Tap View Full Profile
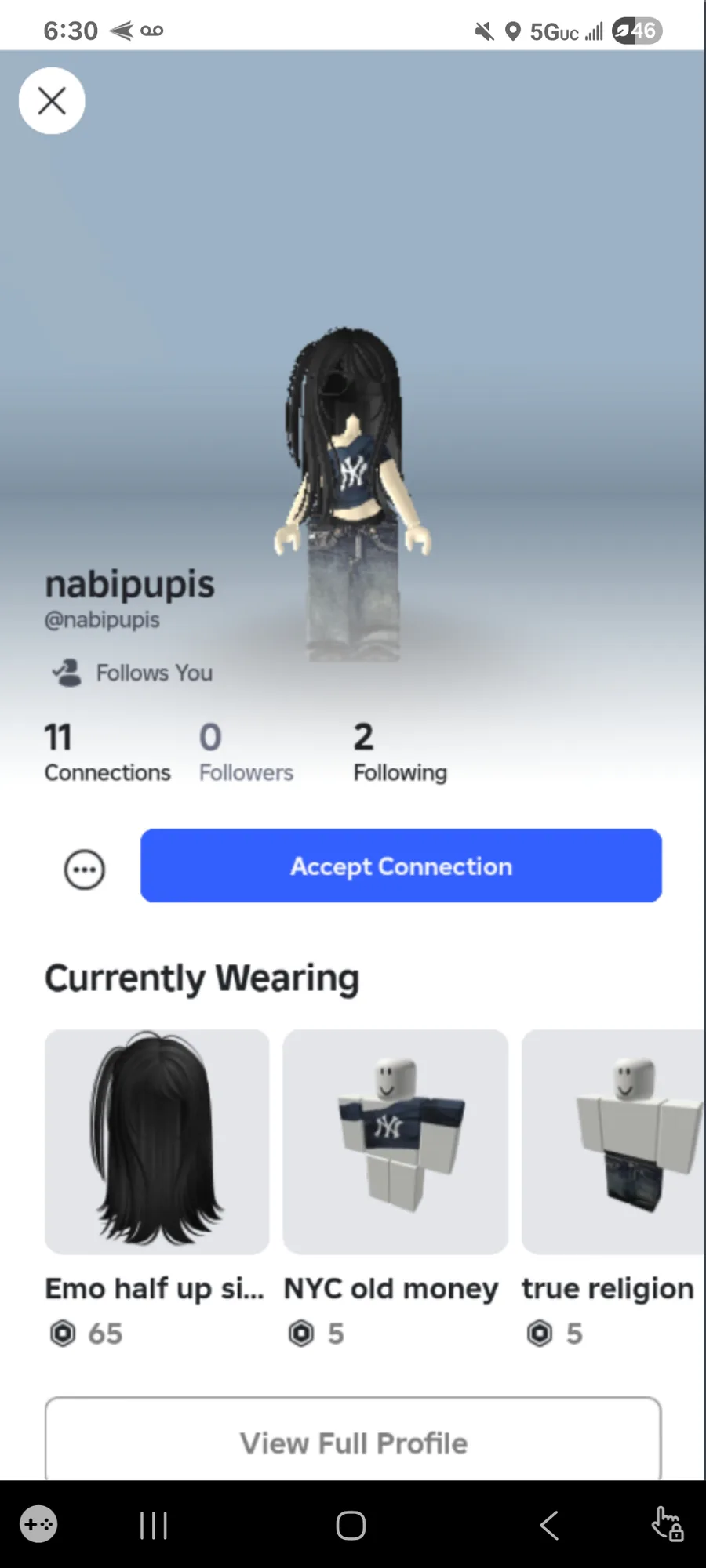This screenshot has height=1568, width=706. coord(353,1443)
